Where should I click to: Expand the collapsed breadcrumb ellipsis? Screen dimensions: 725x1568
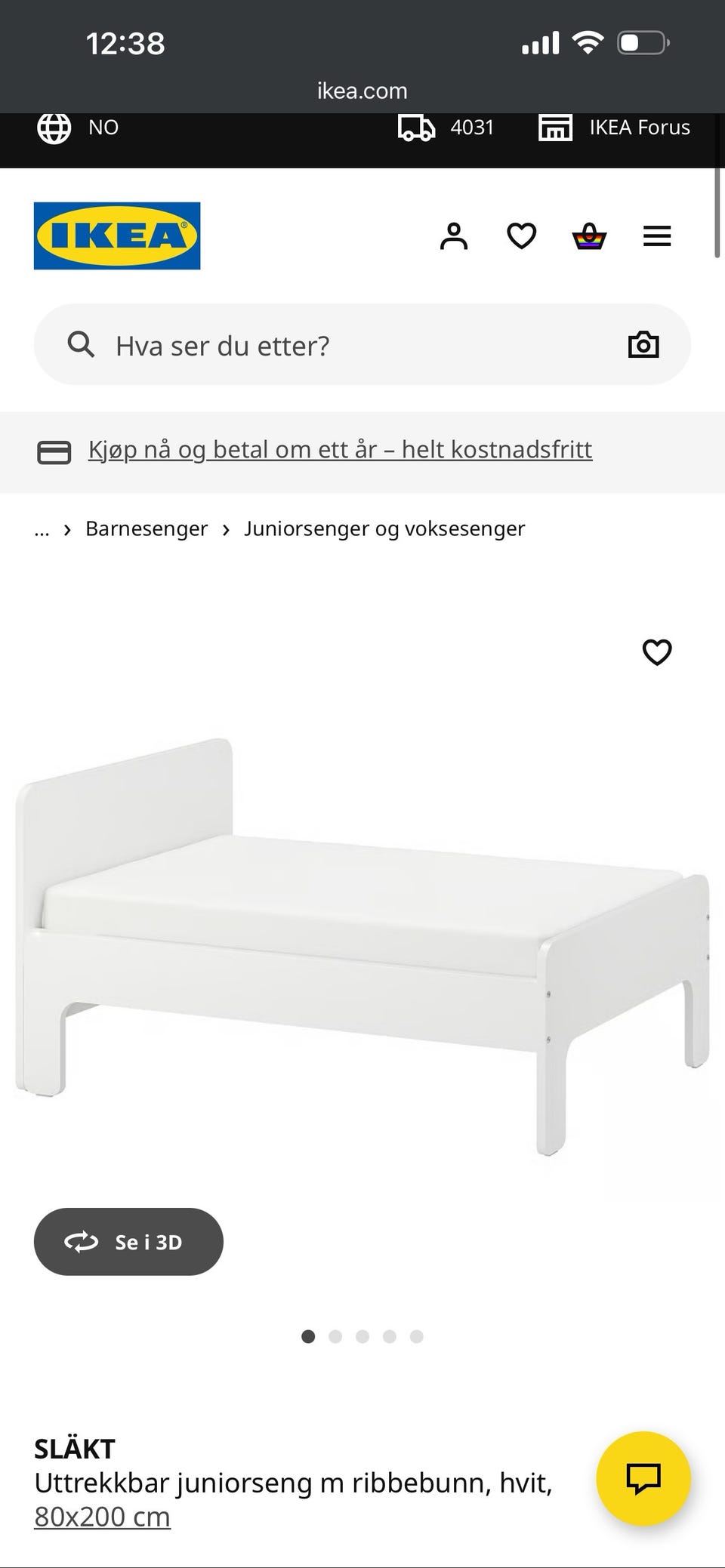click(x=42, y=529)
